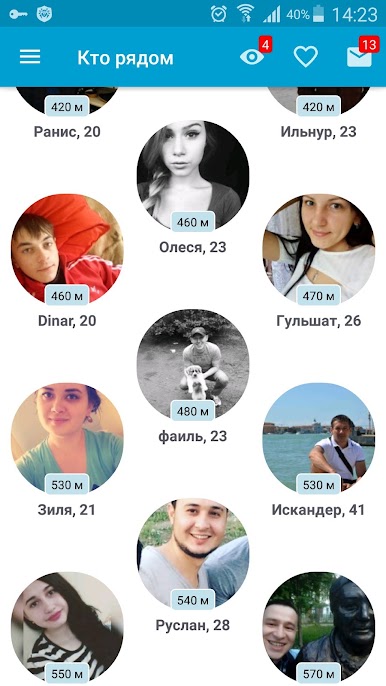Open the hamburger navigation menu
The image size is (386, 686).
(x=30, y=57)
